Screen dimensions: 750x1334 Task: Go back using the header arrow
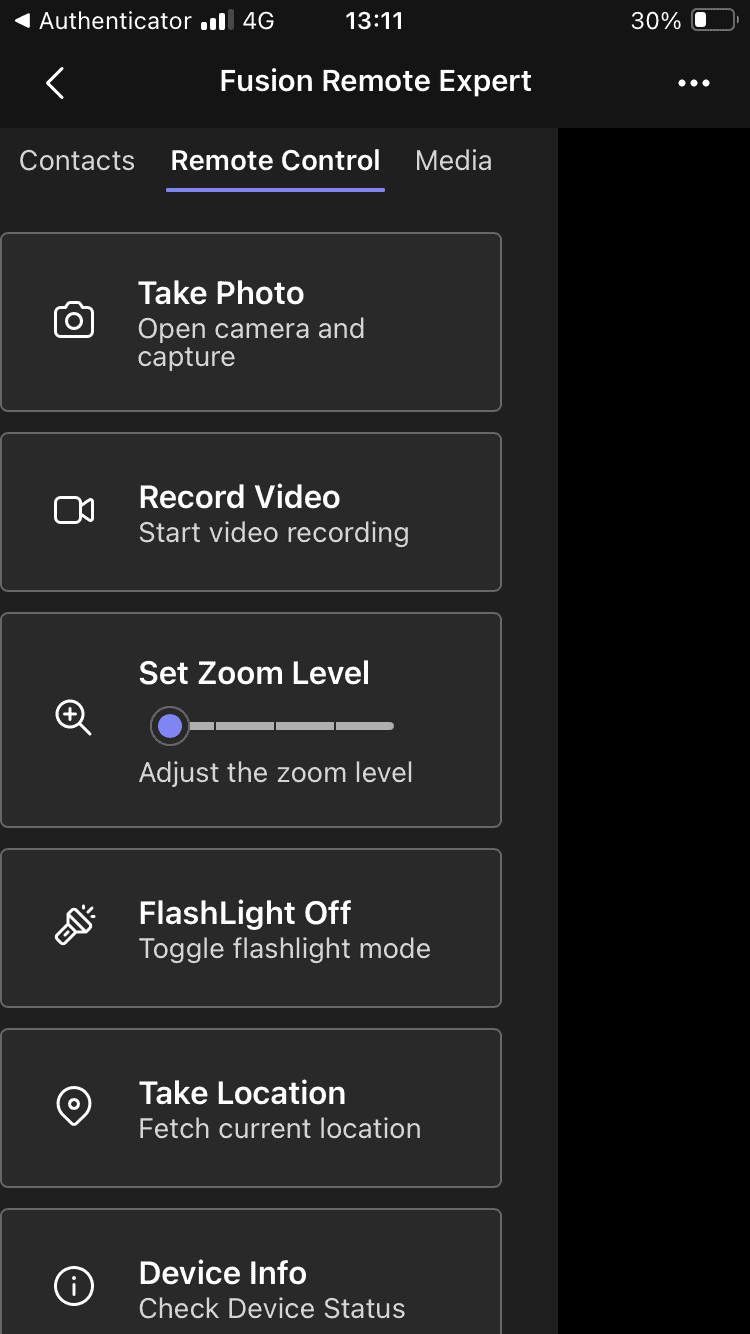[x=55, y=83]
